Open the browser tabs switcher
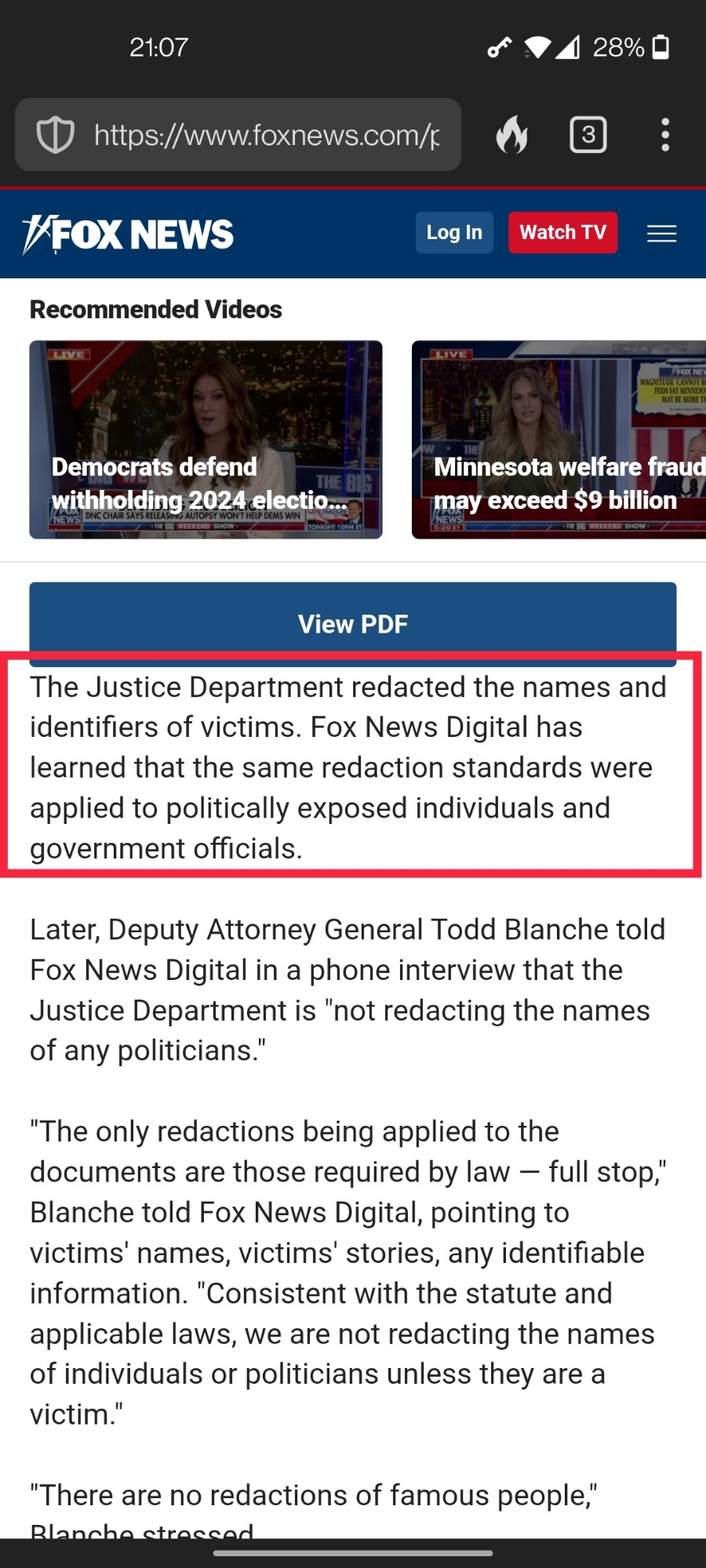Image resolution: width=706 pixels, height=1568 pixels. 588,135
